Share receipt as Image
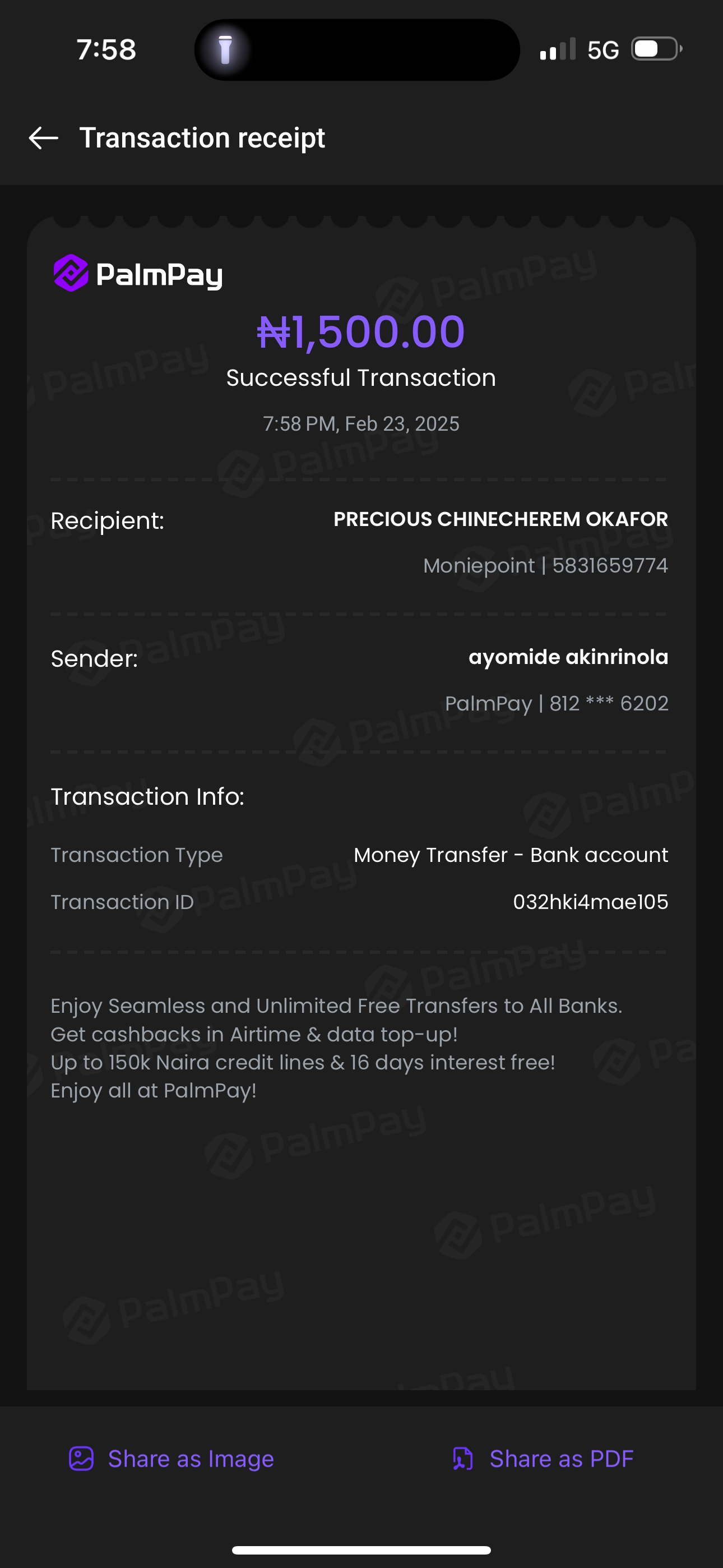 pyautogui.click(x=172, y=1459)
